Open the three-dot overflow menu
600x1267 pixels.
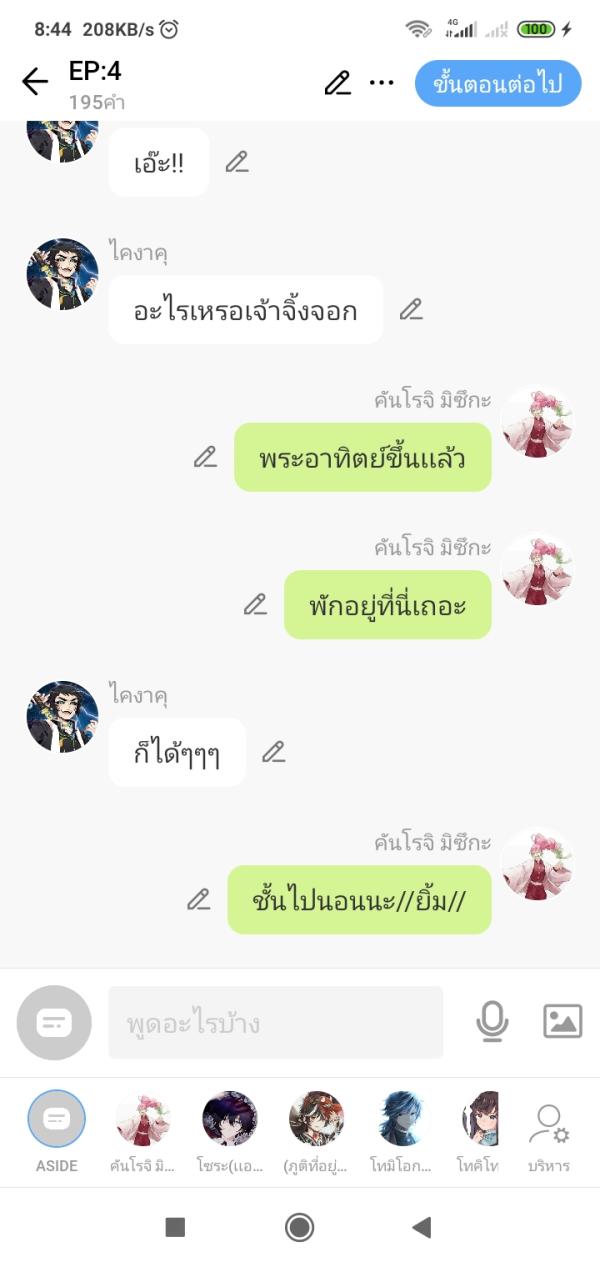tap(381, 83)
